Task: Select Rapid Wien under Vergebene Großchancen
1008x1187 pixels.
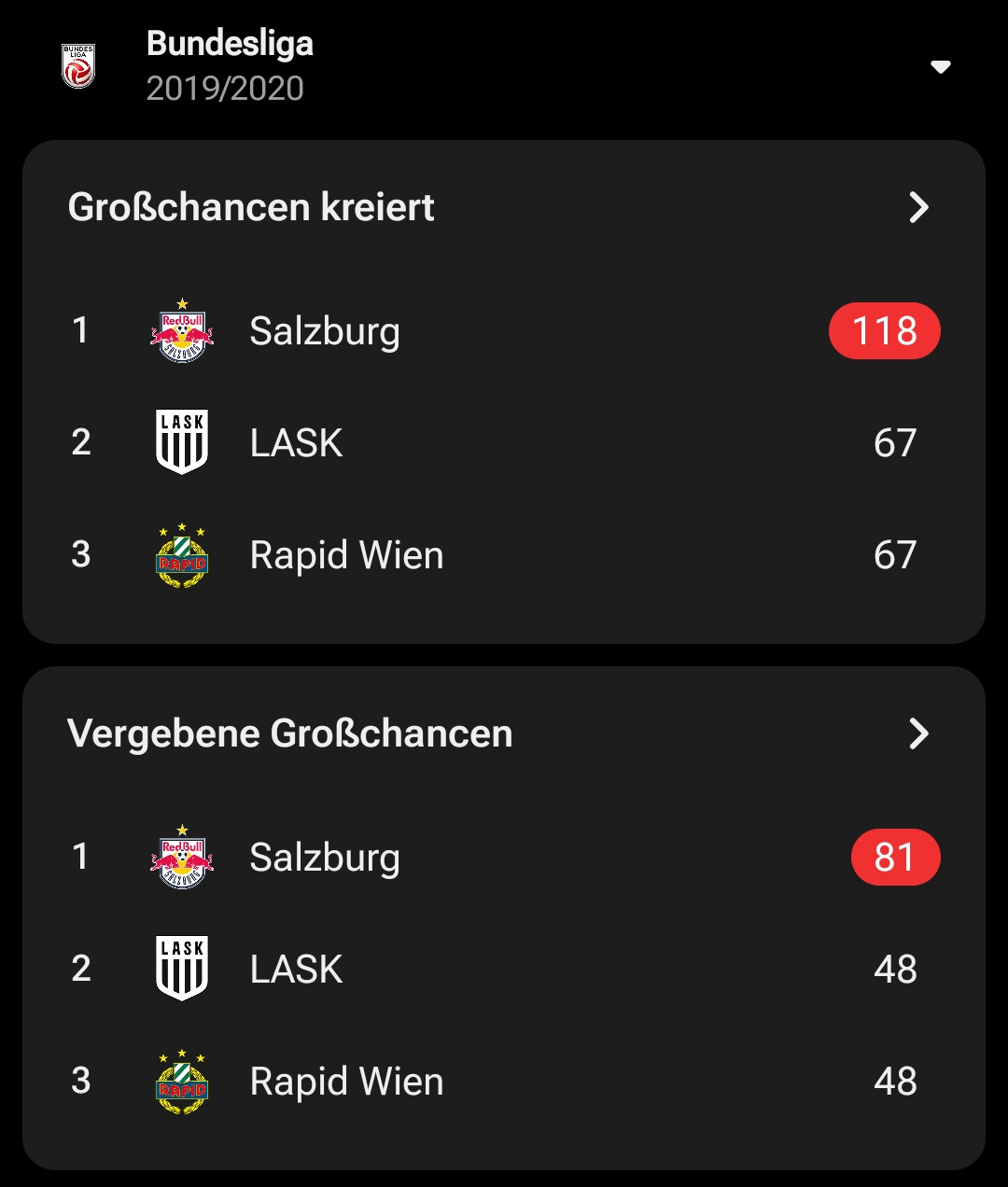Action: (504, 1082)
